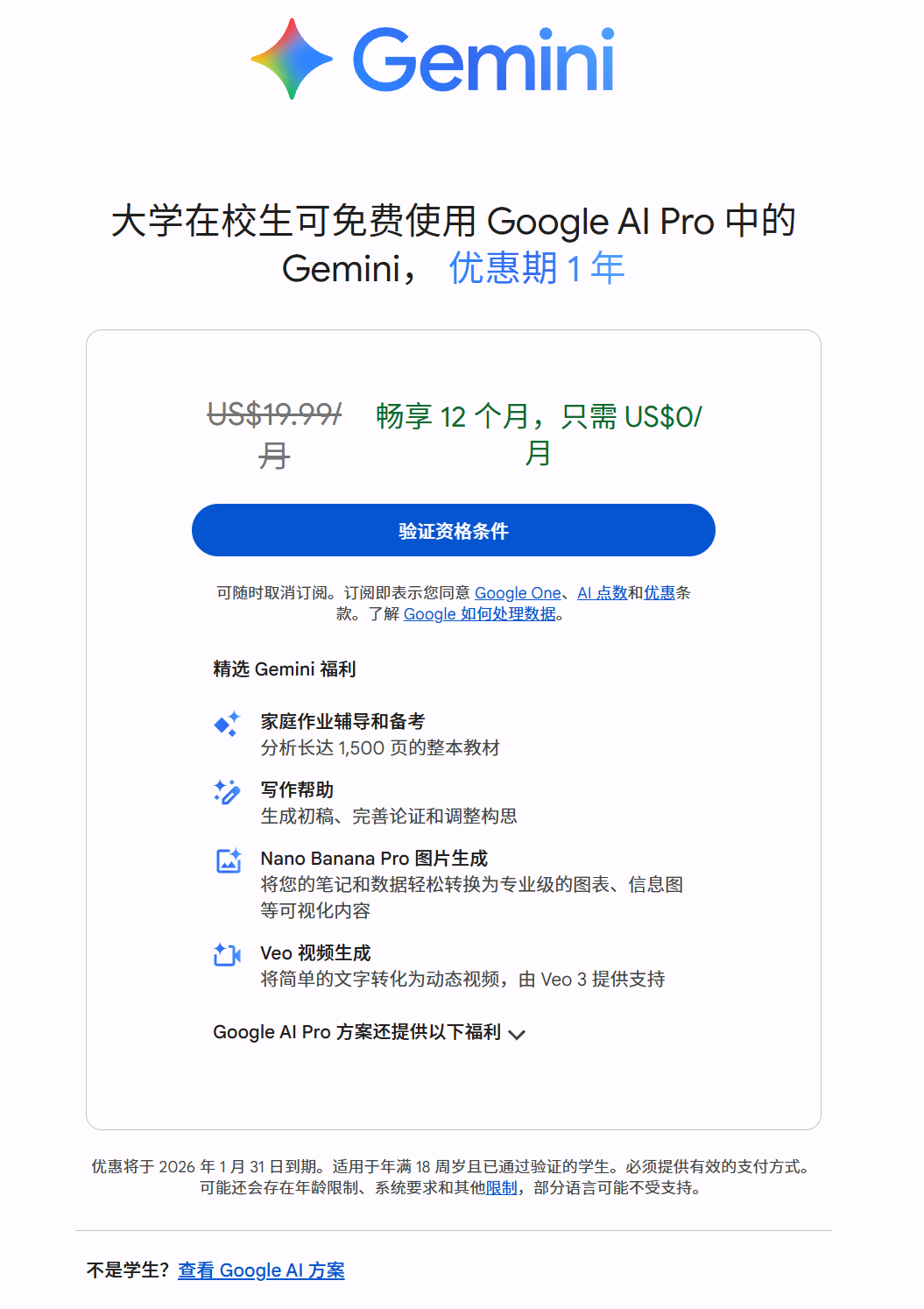Image resolution: width=924 pixels, height=1309 pixels.
Task: Open the AI 点数 link
Action: pyautogui.click(x=603, y=593)
